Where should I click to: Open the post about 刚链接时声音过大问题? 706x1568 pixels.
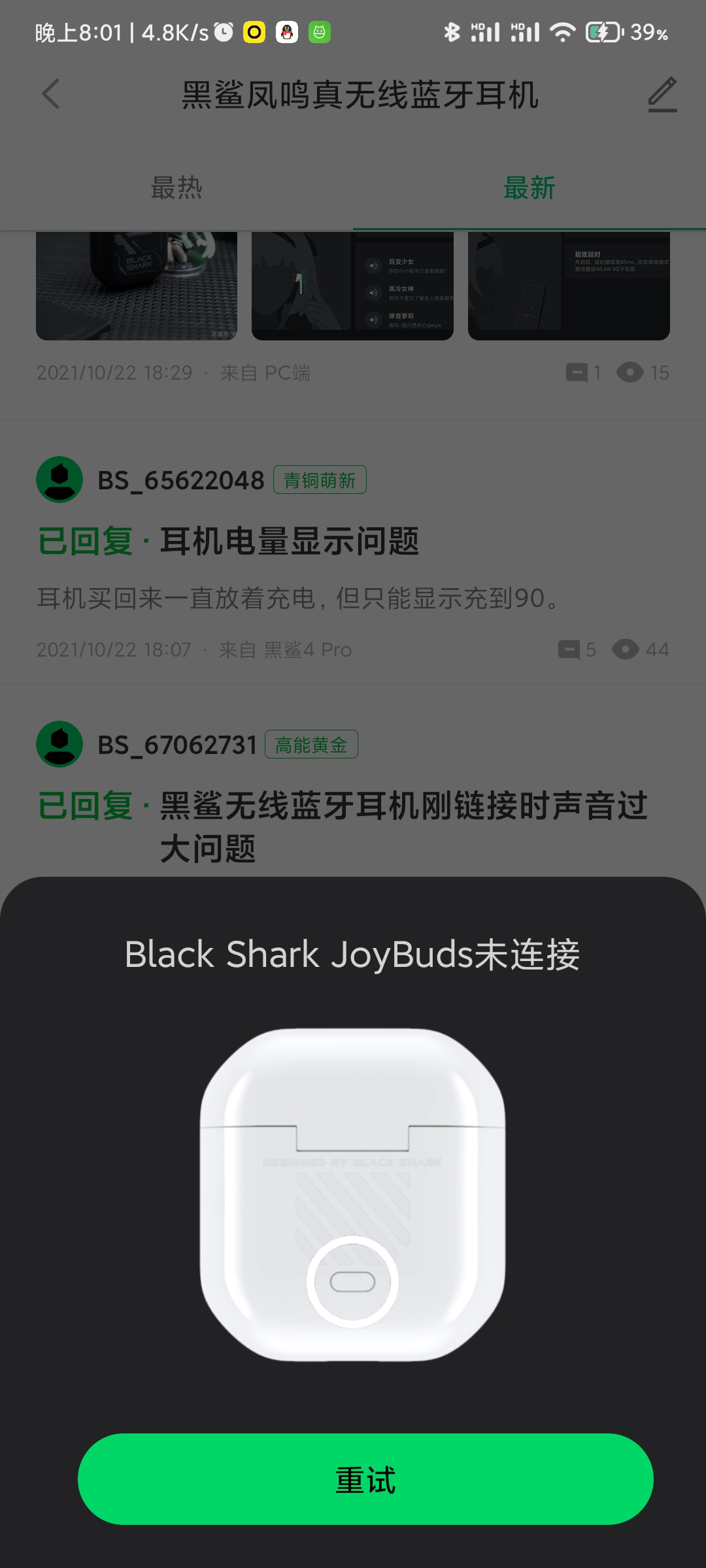[x=404, y=827]
